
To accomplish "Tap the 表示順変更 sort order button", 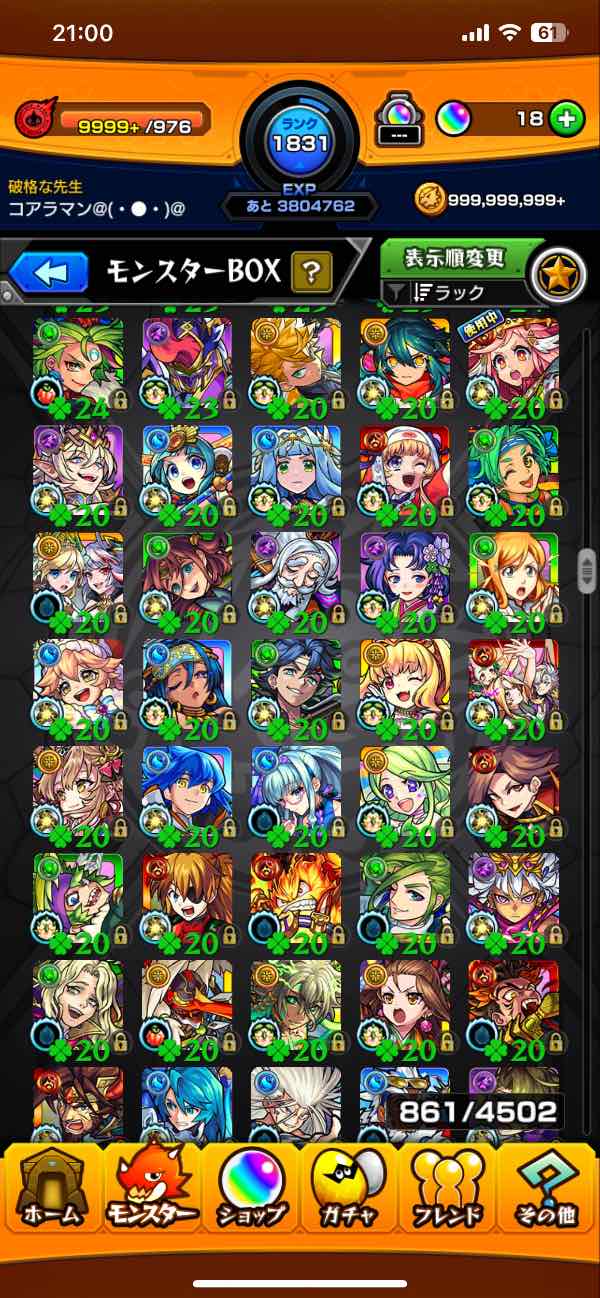I will click(455, 259).
